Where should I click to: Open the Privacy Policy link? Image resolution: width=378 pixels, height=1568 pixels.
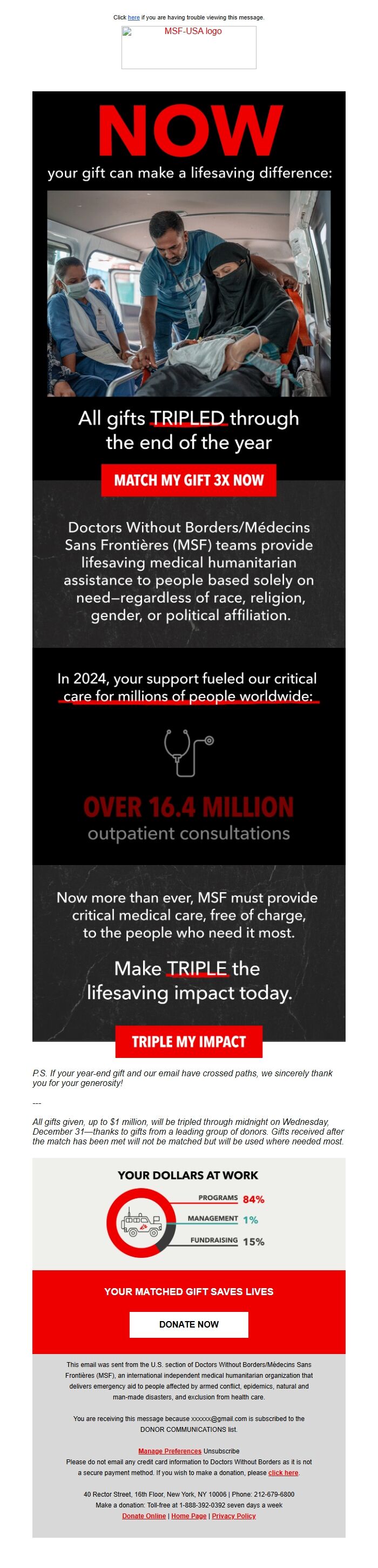tap(234, 1516)
